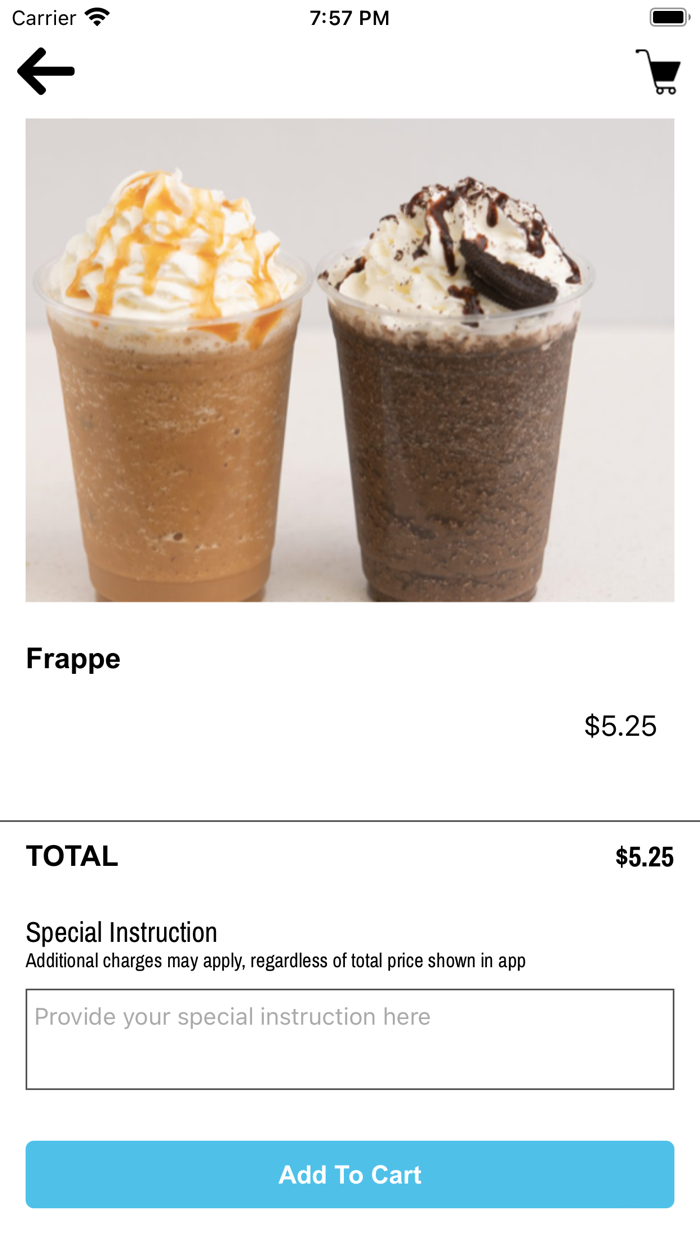Screen dimensions: 700x1244
Task: Tap the special instruction text field
Action: pyautogui.click(x=350, y=1039)
